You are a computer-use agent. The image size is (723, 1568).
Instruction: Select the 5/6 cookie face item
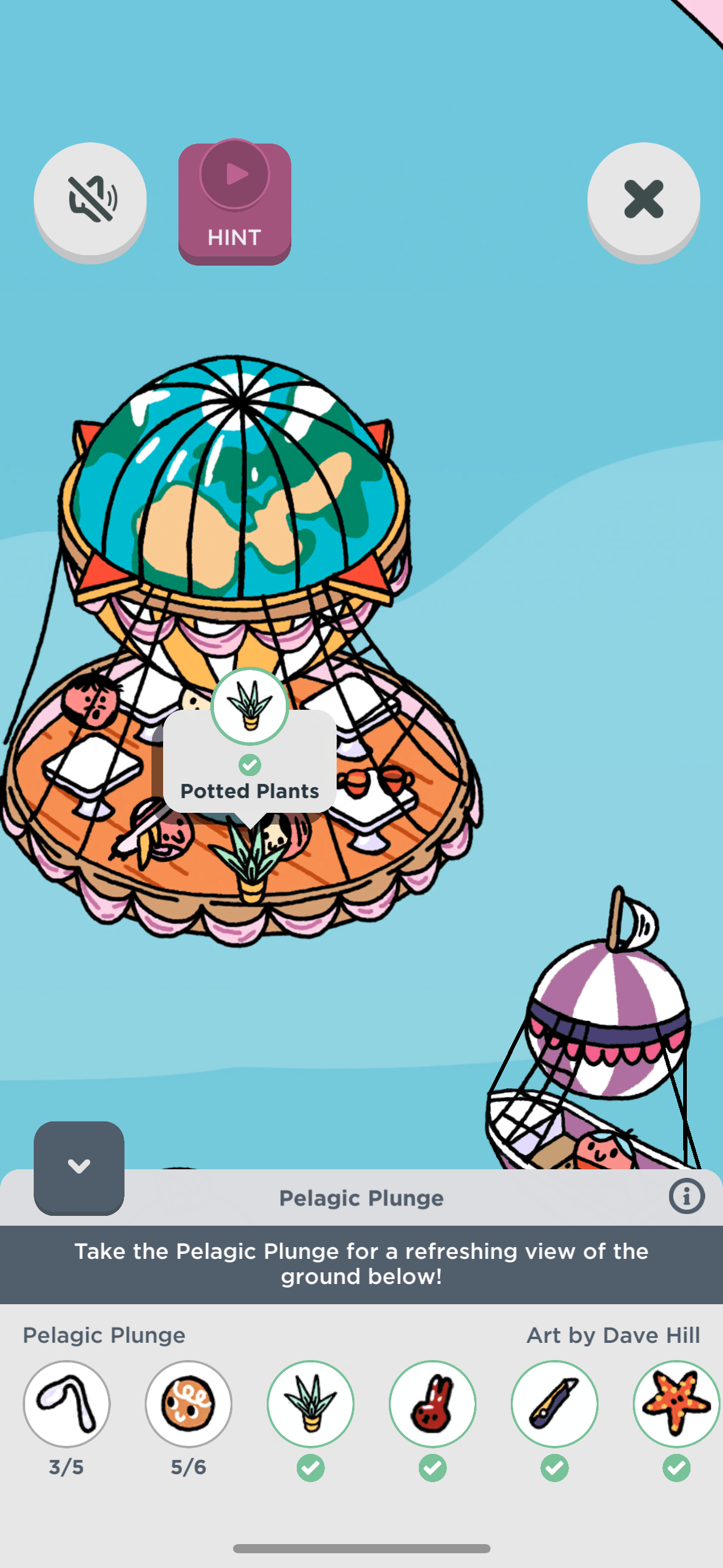[188, 1404]
